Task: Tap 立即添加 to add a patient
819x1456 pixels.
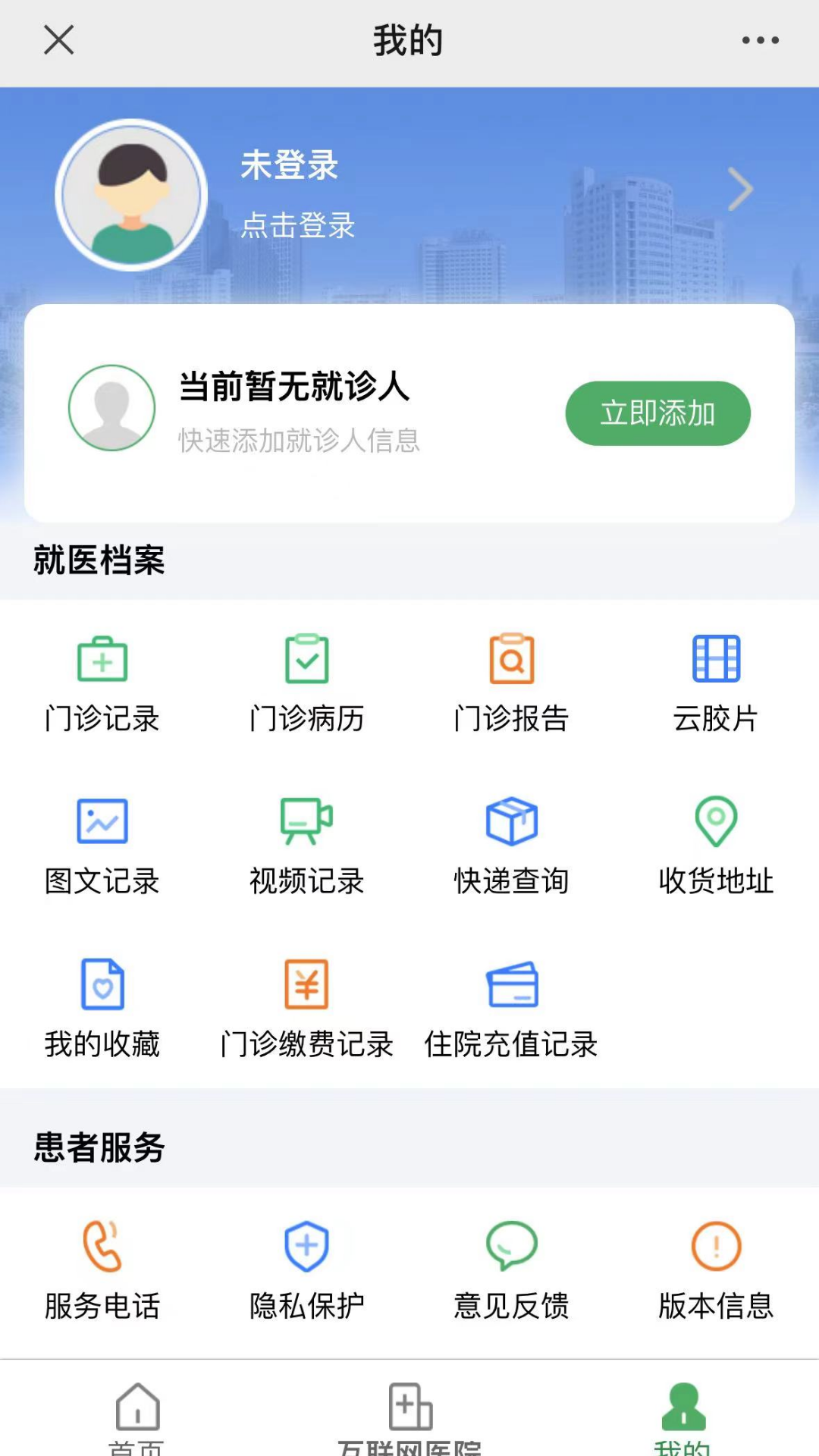Action: (x=657, y=413)
